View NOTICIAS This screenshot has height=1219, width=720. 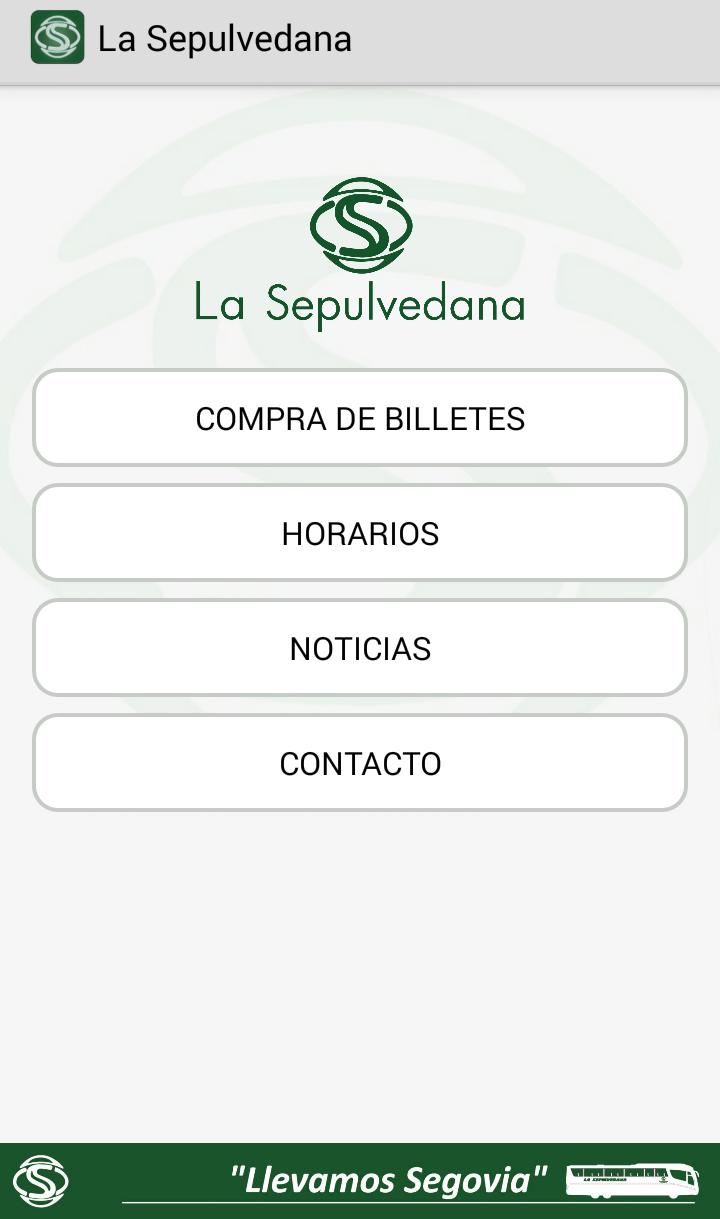click(x=360, y=647)
